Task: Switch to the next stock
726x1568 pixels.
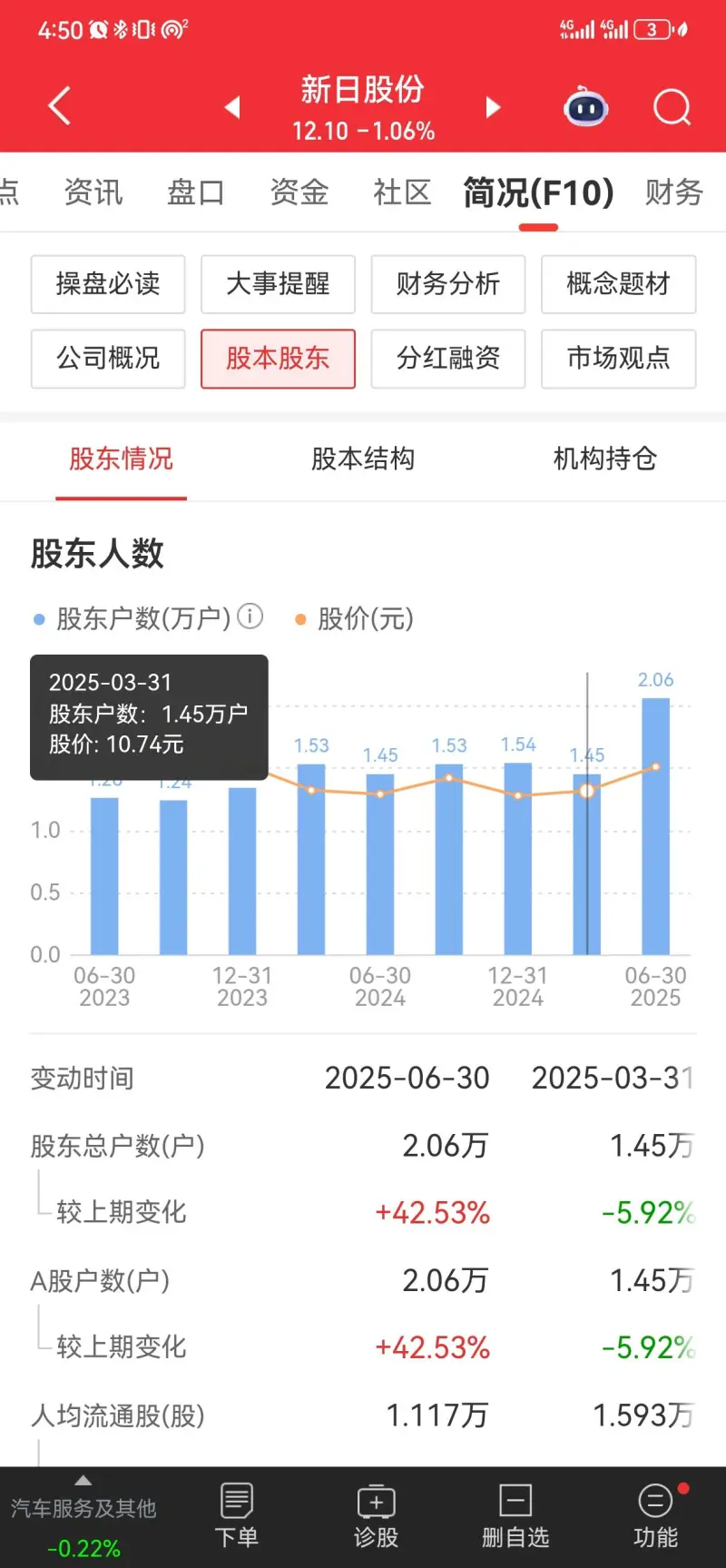Action: point(493,108)
